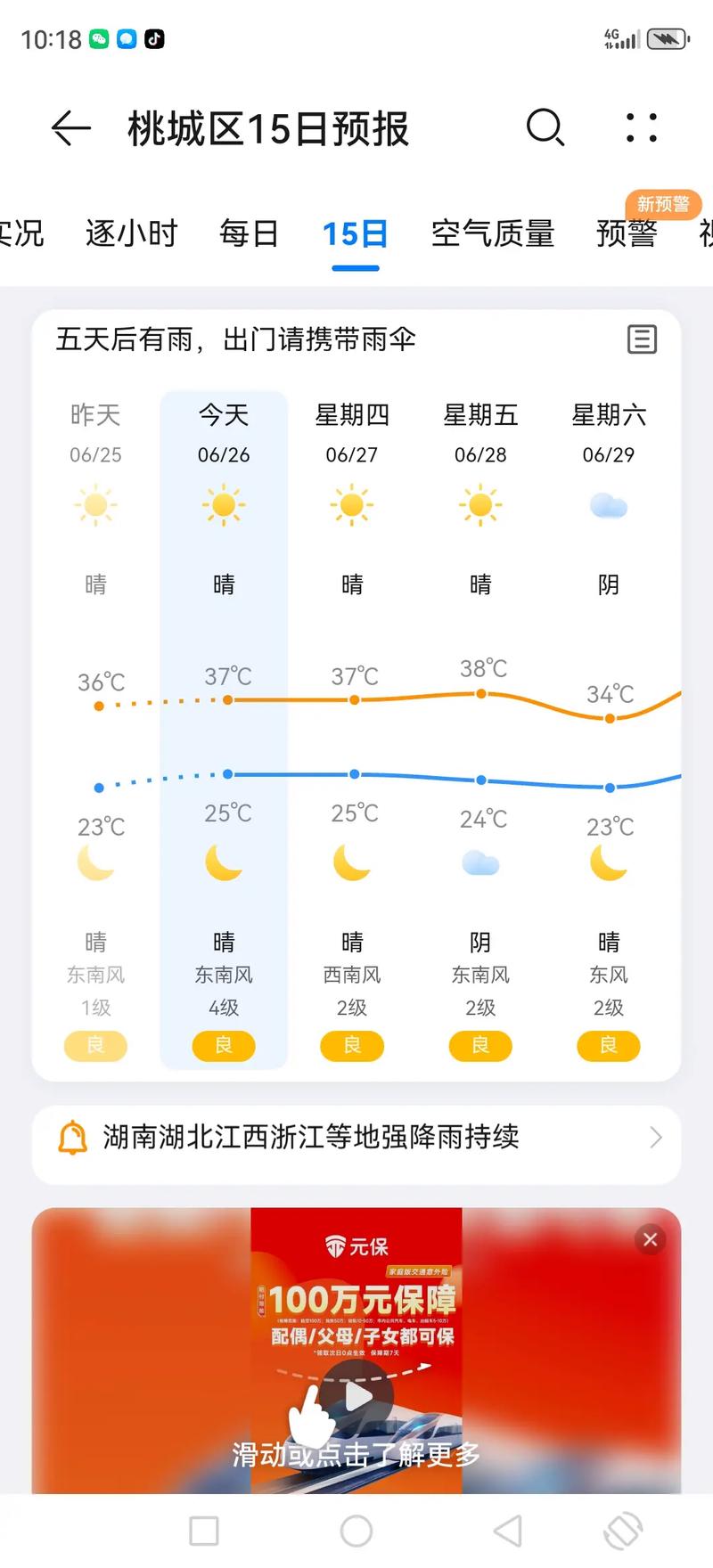Expand the 湖南湖北江西浙江 rain news via chevron
The image size is (713, 1568).
656,1137
